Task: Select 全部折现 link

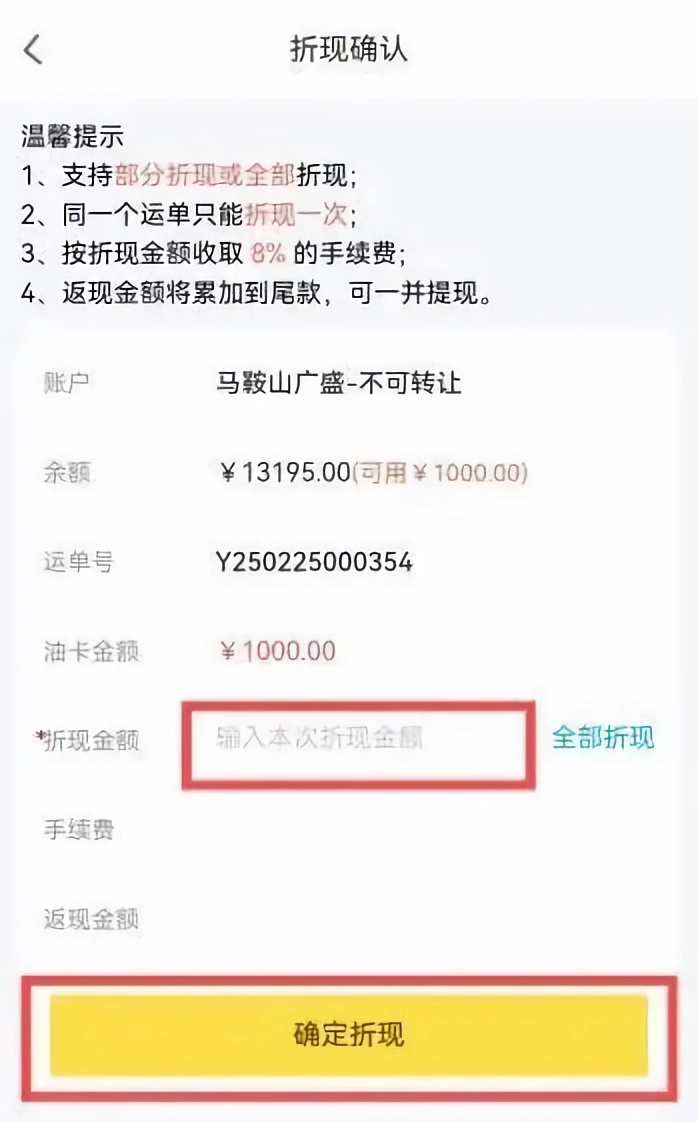Action: pos(603,738)
